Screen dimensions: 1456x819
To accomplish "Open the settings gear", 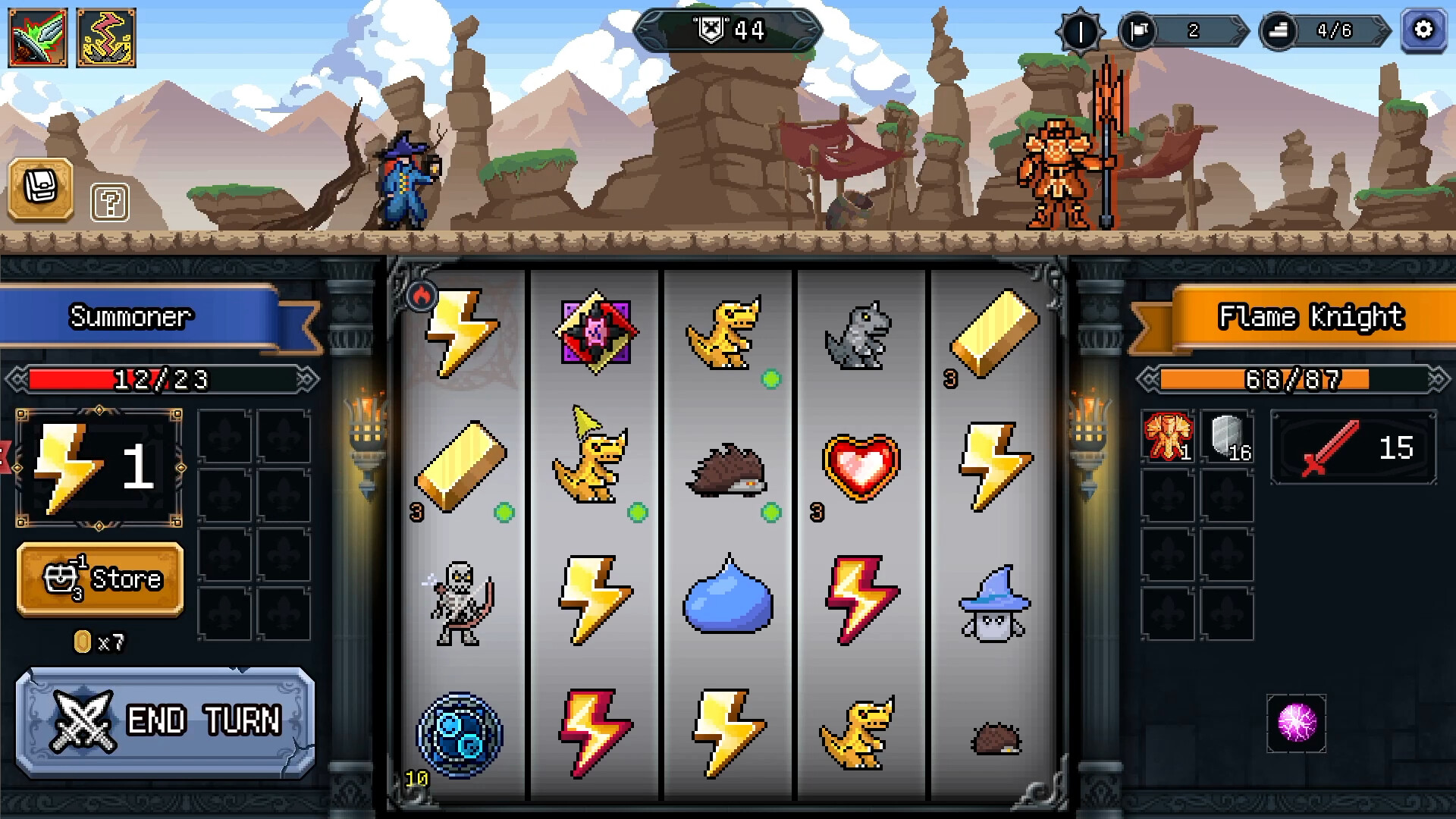I will click(1423, 30).
